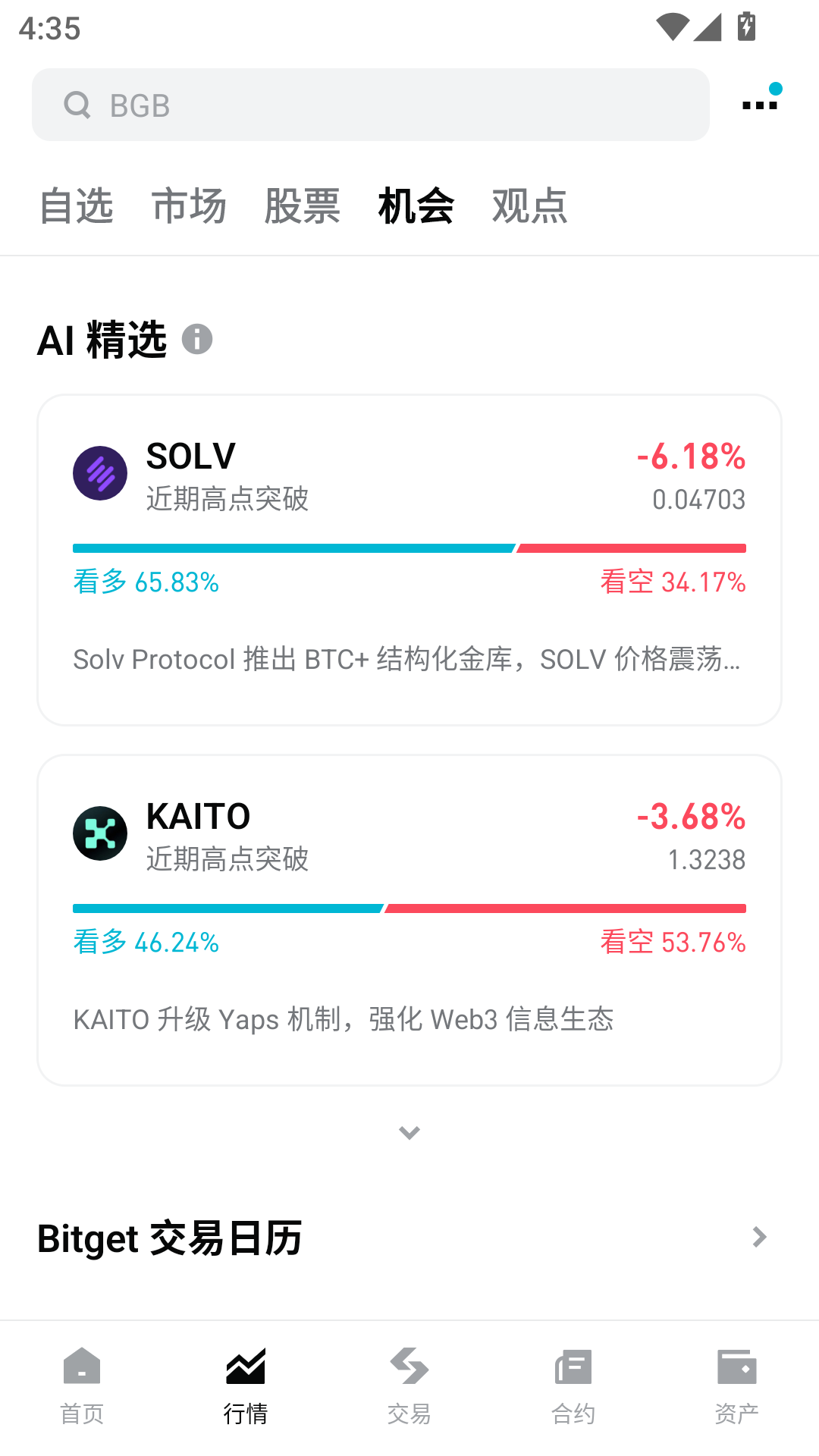Switch to the 市场 tab
Screen dimensions: 819x1456
click(189, 206)
